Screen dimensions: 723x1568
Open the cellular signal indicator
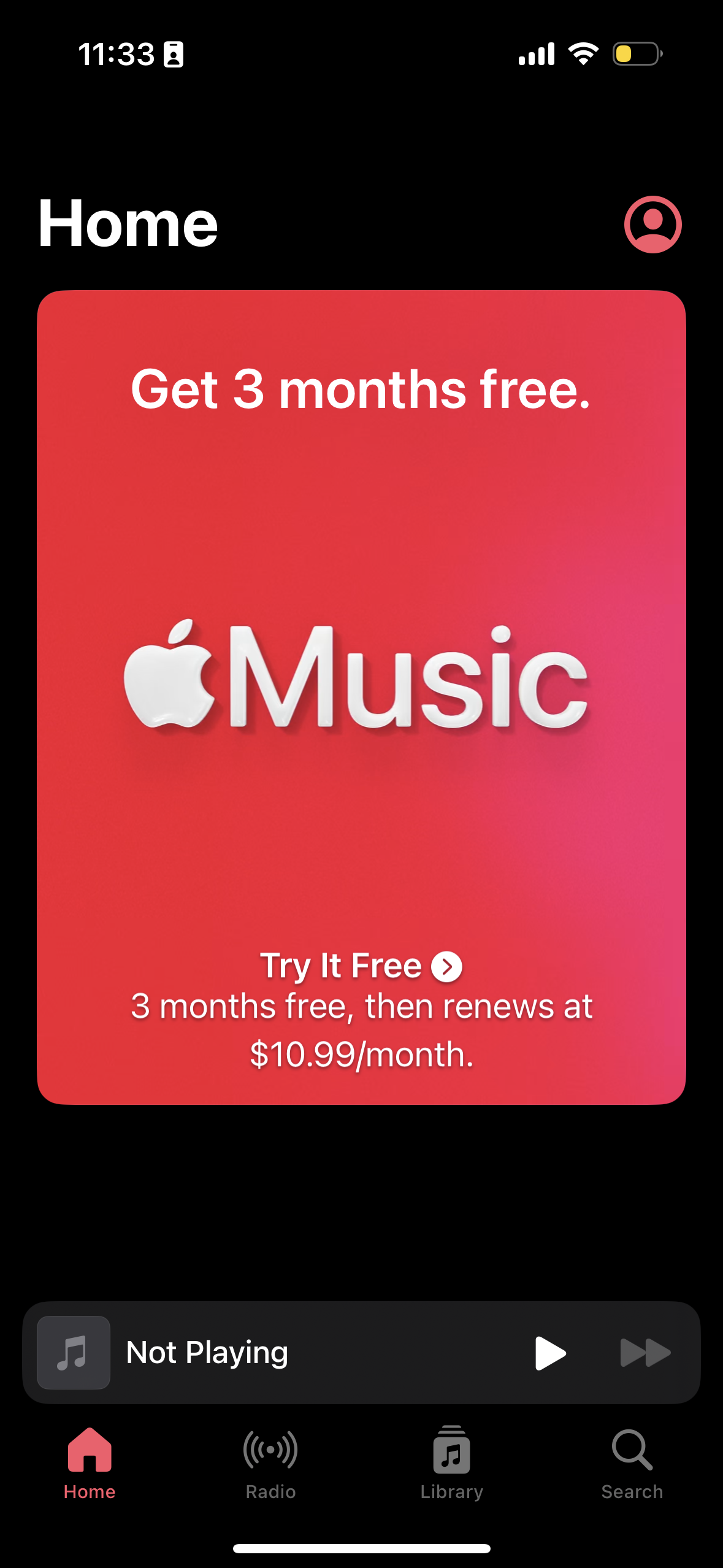click(x=535, y=55)
